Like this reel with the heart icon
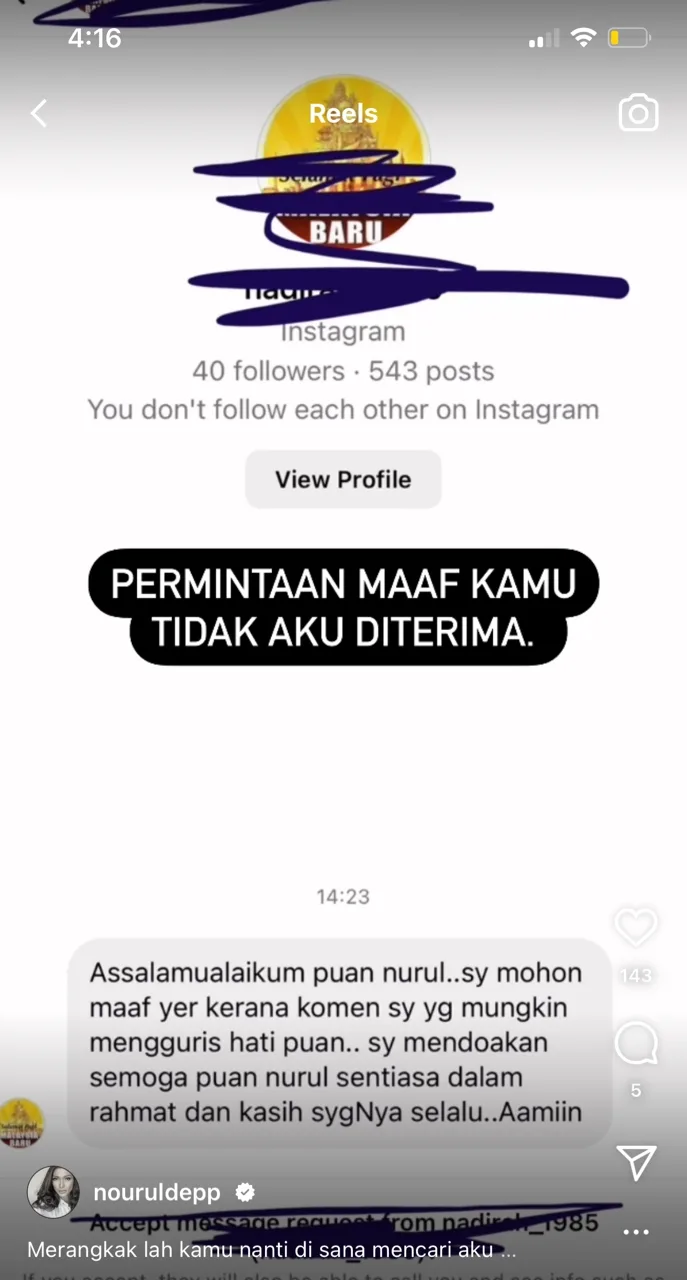 636,928
